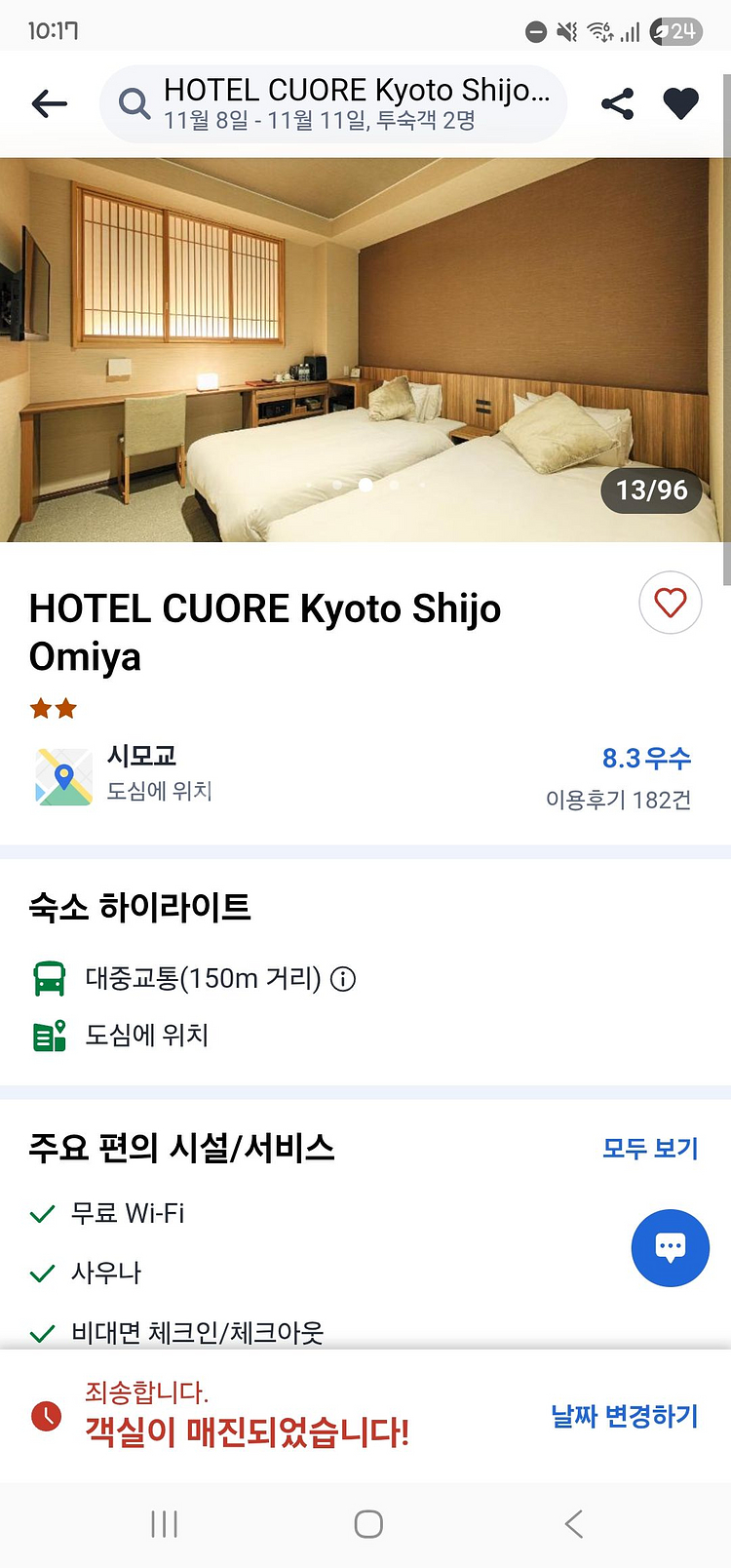Toggle the heart favorite next to hotel name

click(x=670, y=603)
